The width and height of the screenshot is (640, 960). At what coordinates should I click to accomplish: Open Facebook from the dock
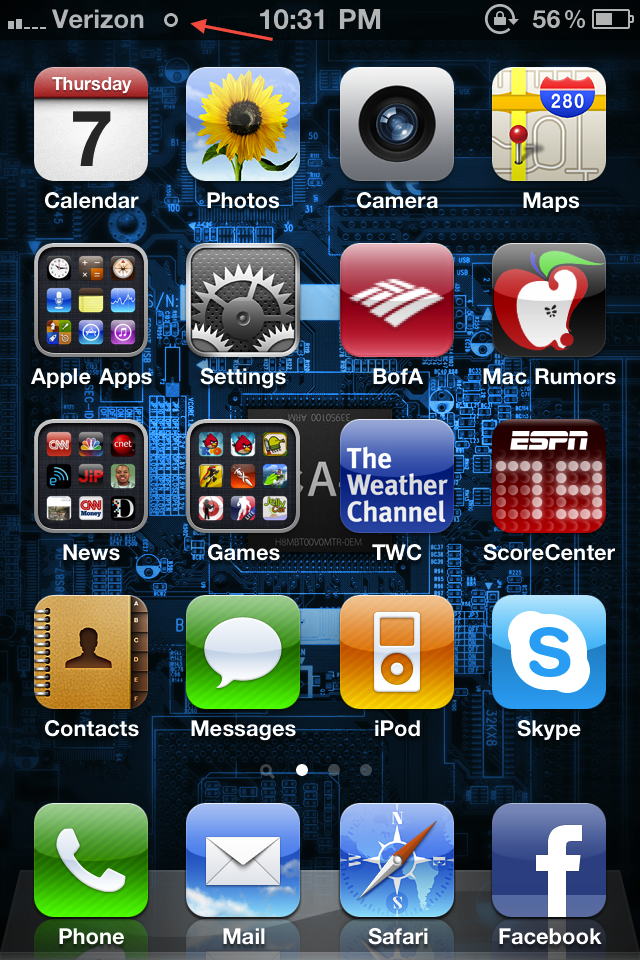[549, 861]
